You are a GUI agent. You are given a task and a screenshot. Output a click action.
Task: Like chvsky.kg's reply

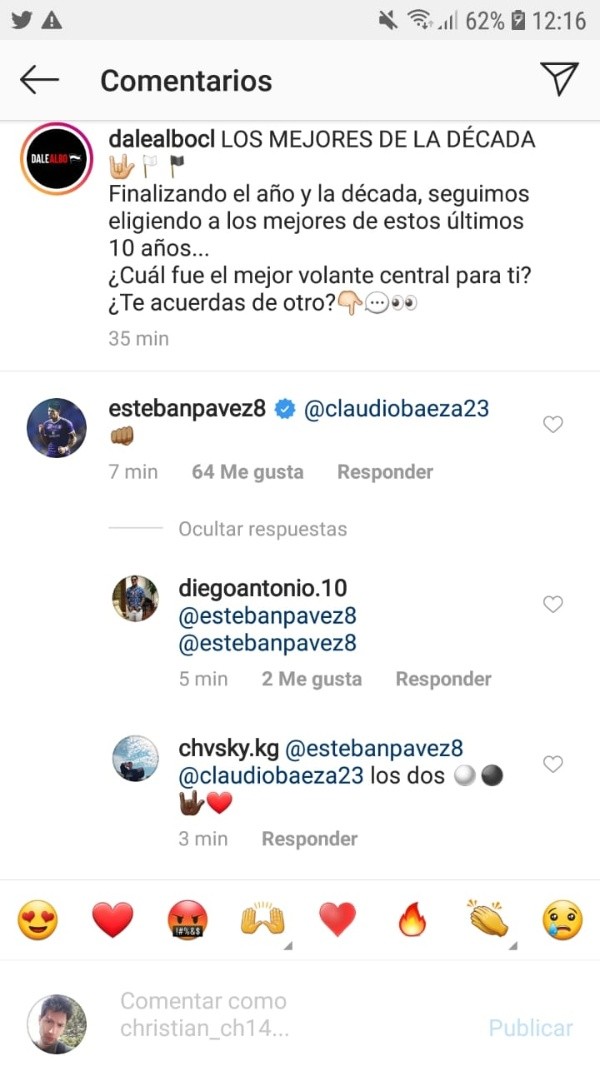click(x=552, y=764)
